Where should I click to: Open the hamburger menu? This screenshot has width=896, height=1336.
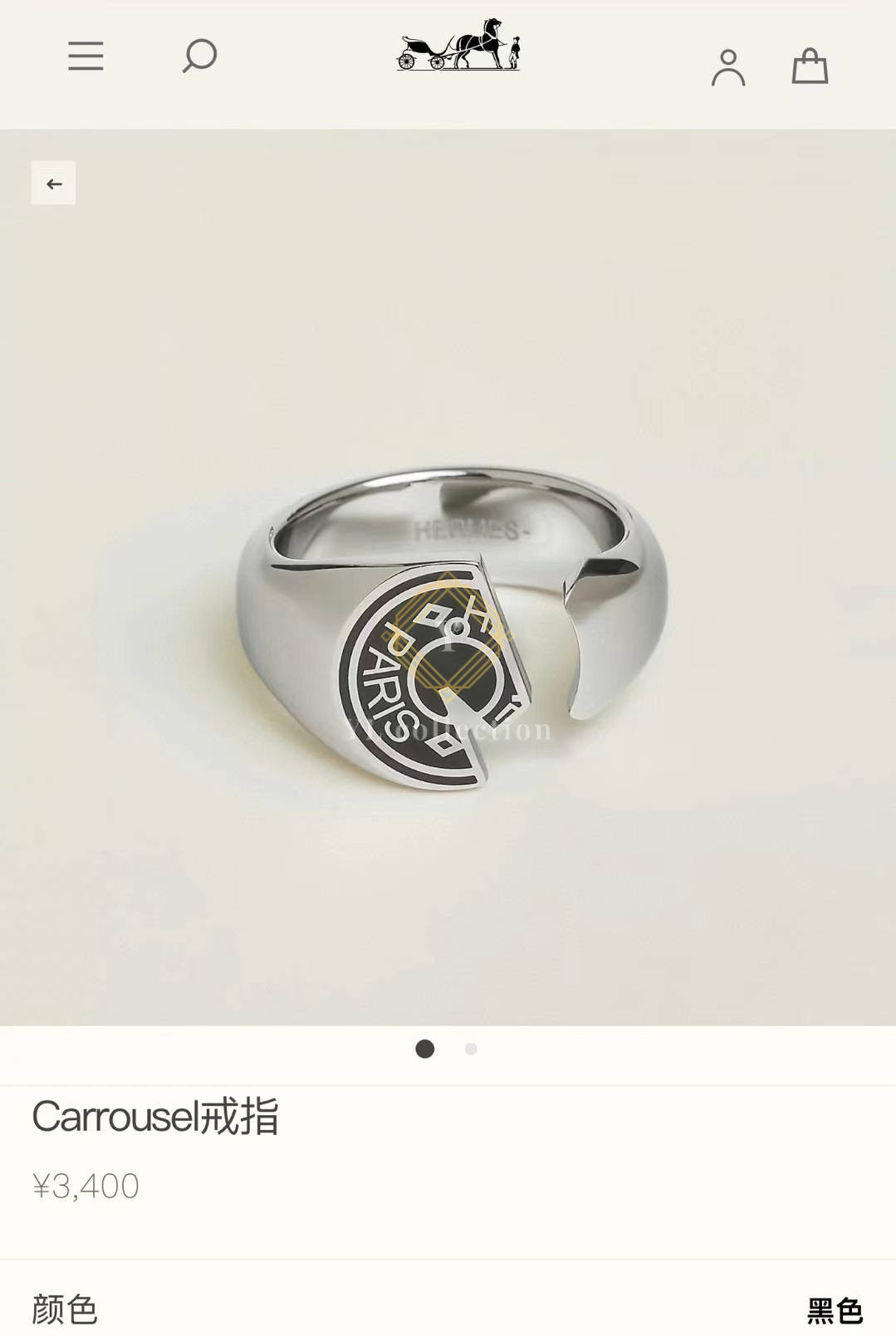pyautogui.click(x=86, y=56)
